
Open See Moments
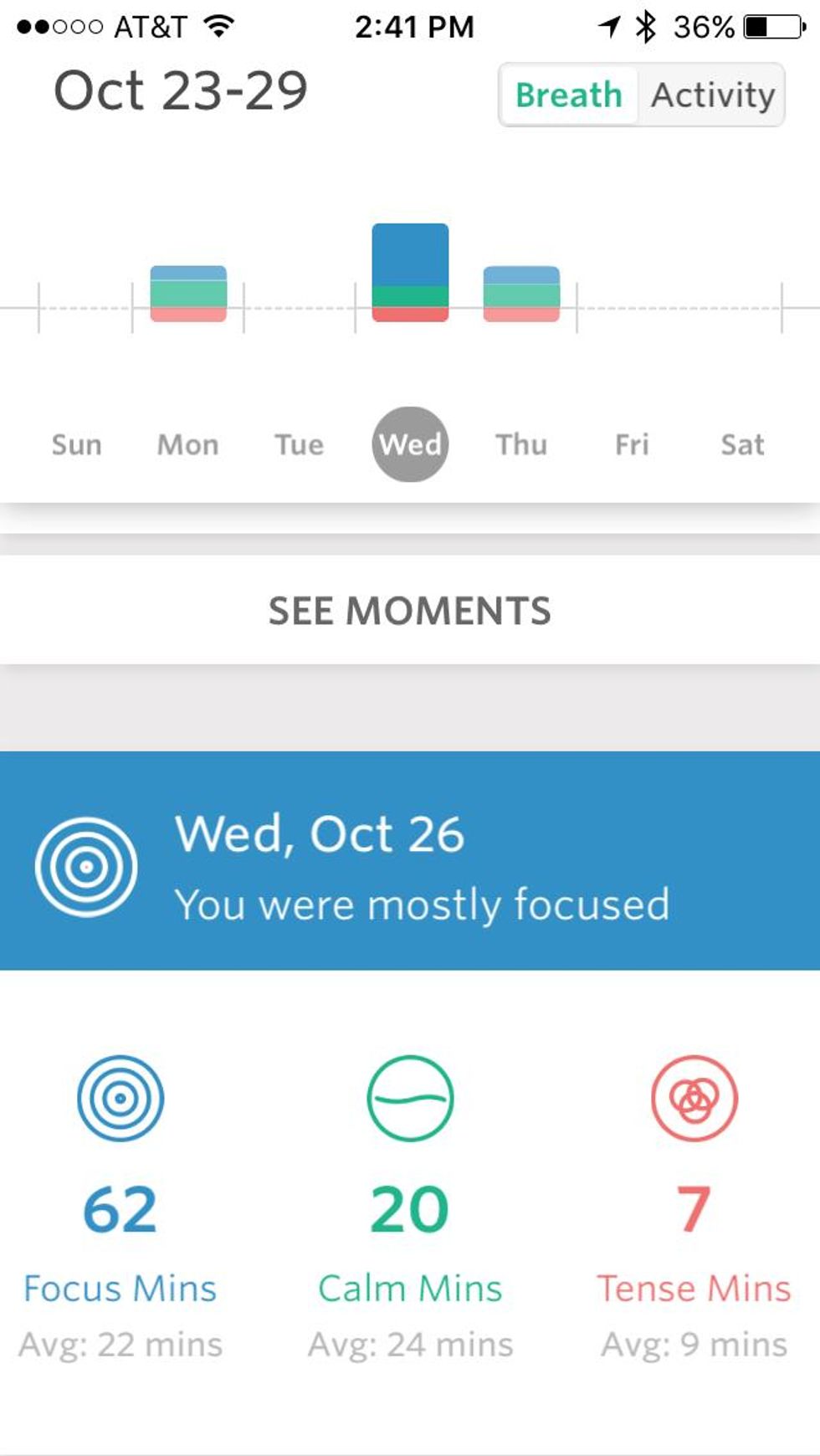pyautogui.click(x=410, y=611)
